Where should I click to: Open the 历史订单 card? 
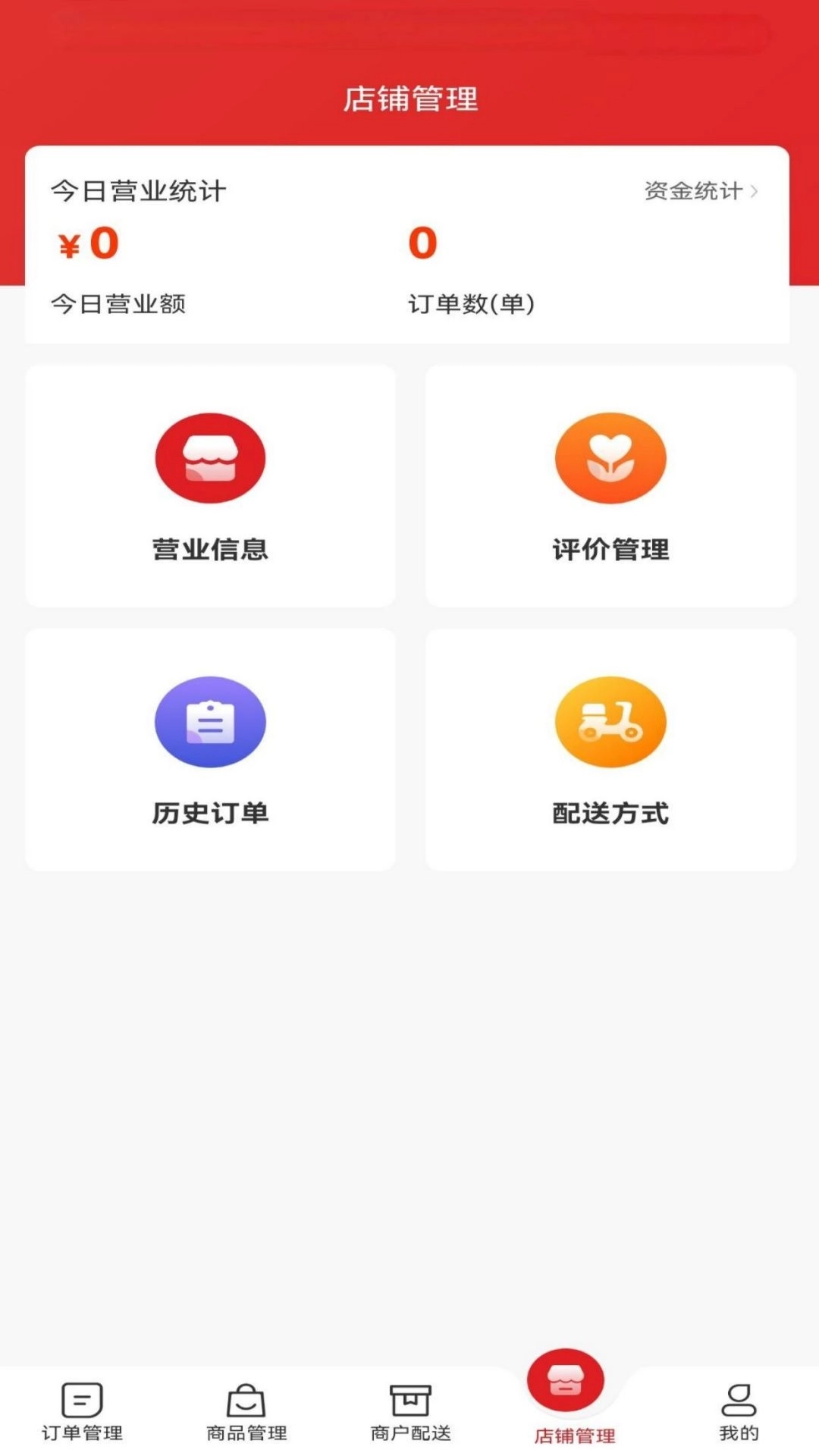pyautogui.click(x=210, y=748)
